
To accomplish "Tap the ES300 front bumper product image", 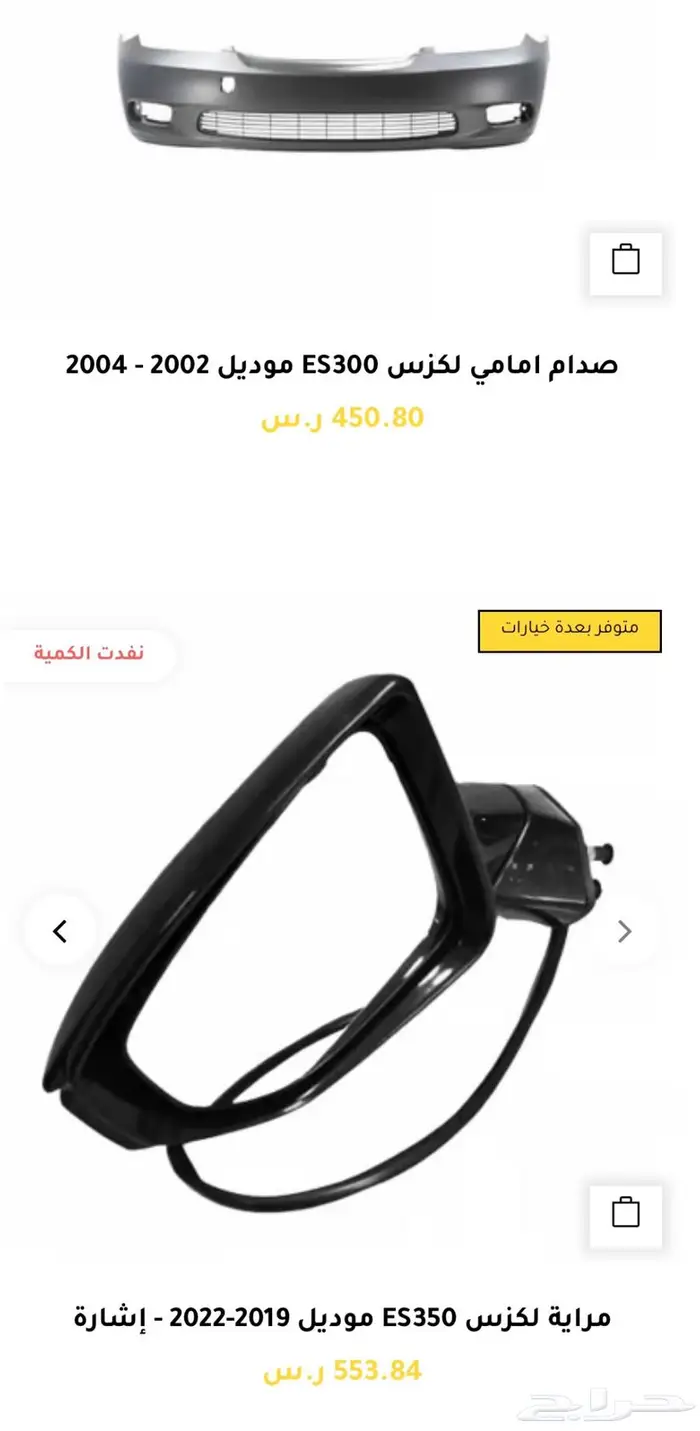I will pos(335,90).
